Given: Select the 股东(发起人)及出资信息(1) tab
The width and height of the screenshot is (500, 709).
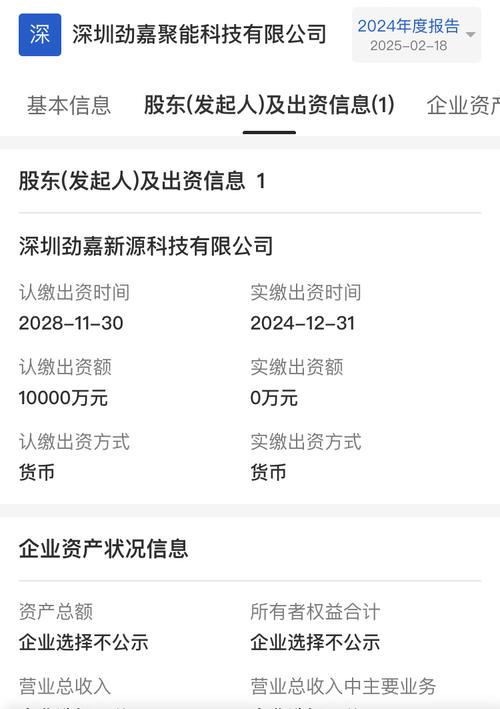Looking at the screenshot, I should coord(269,105).
